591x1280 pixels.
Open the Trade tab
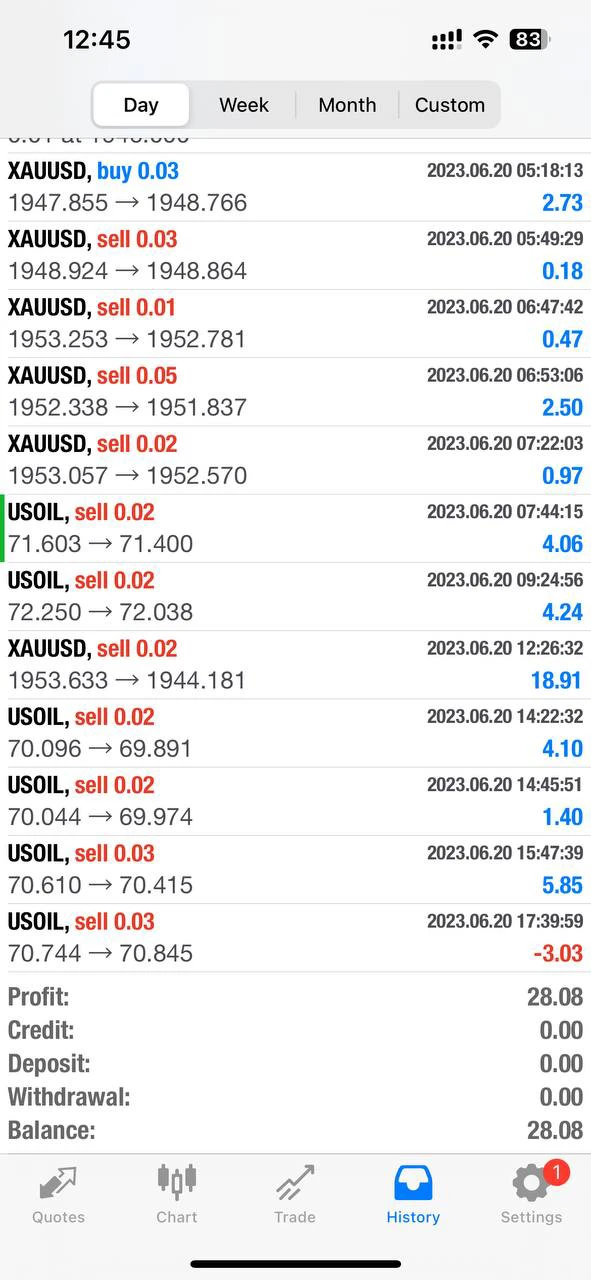(295, 1195)
